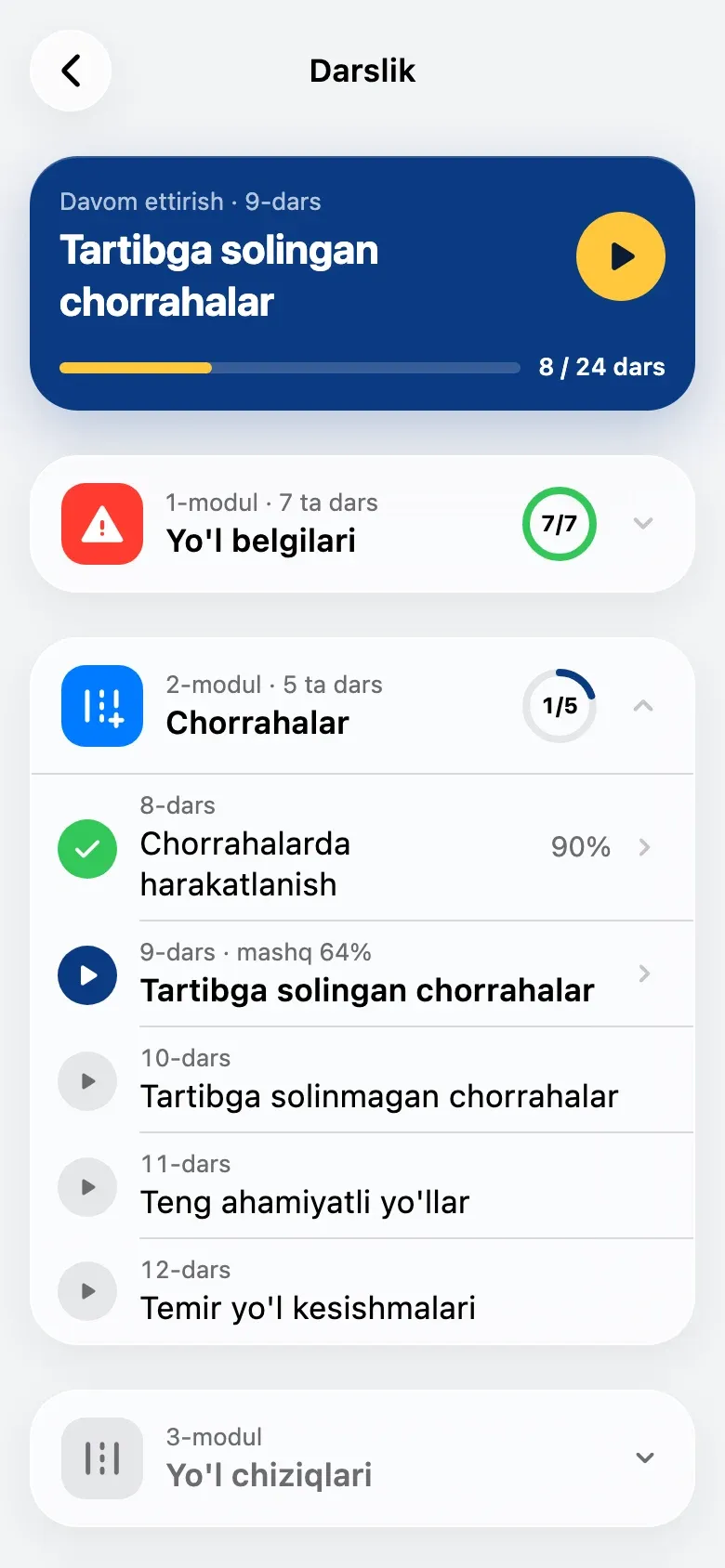The height and width of the screenshot is (1568, 725).
Task: Open lesson Temir yo'l kesishmalari
Action: pos(362,1291)
